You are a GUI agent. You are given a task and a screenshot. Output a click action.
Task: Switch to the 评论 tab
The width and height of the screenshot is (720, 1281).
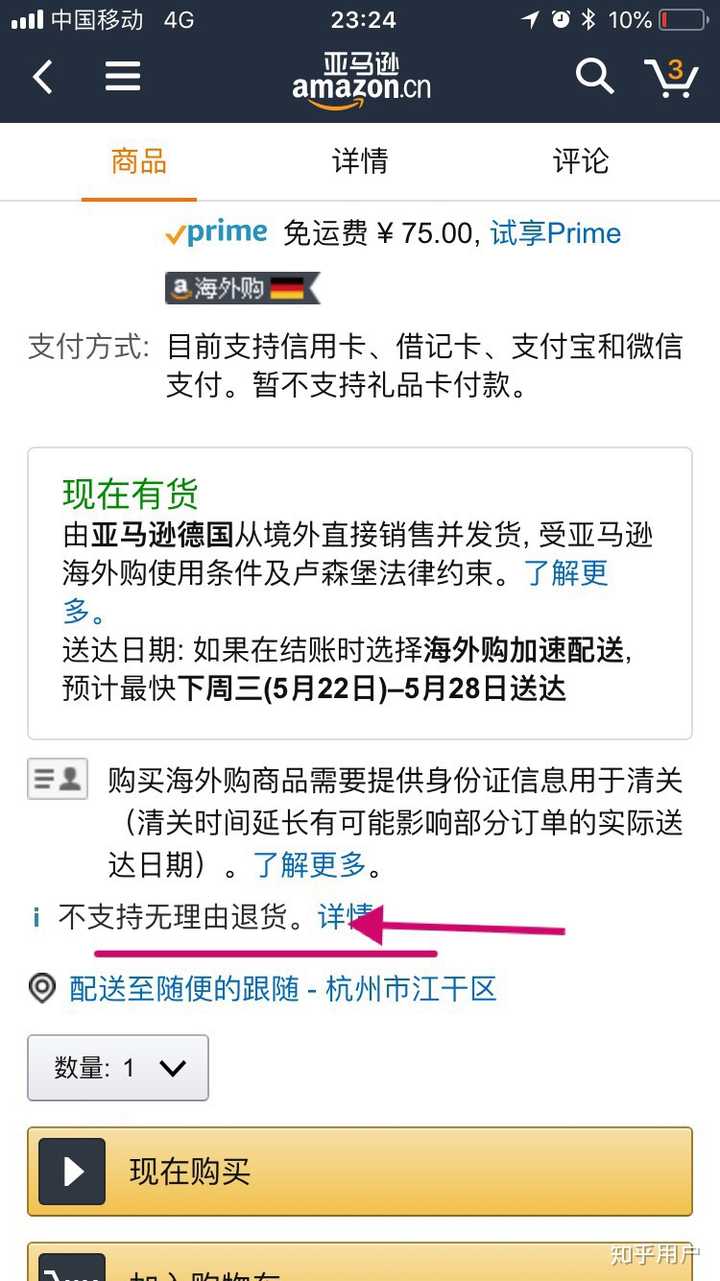point(580,161)
